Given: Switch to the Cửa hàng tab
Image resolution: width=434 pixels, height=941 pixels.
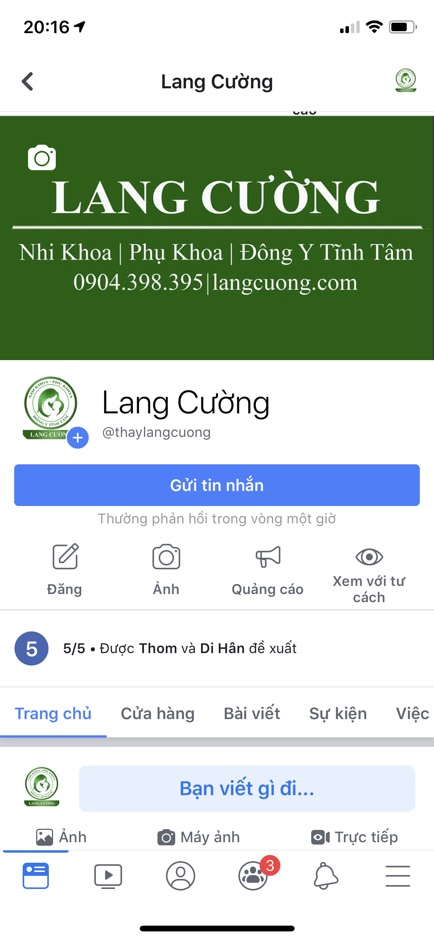Looking at the screenshot, I should 158,714.
